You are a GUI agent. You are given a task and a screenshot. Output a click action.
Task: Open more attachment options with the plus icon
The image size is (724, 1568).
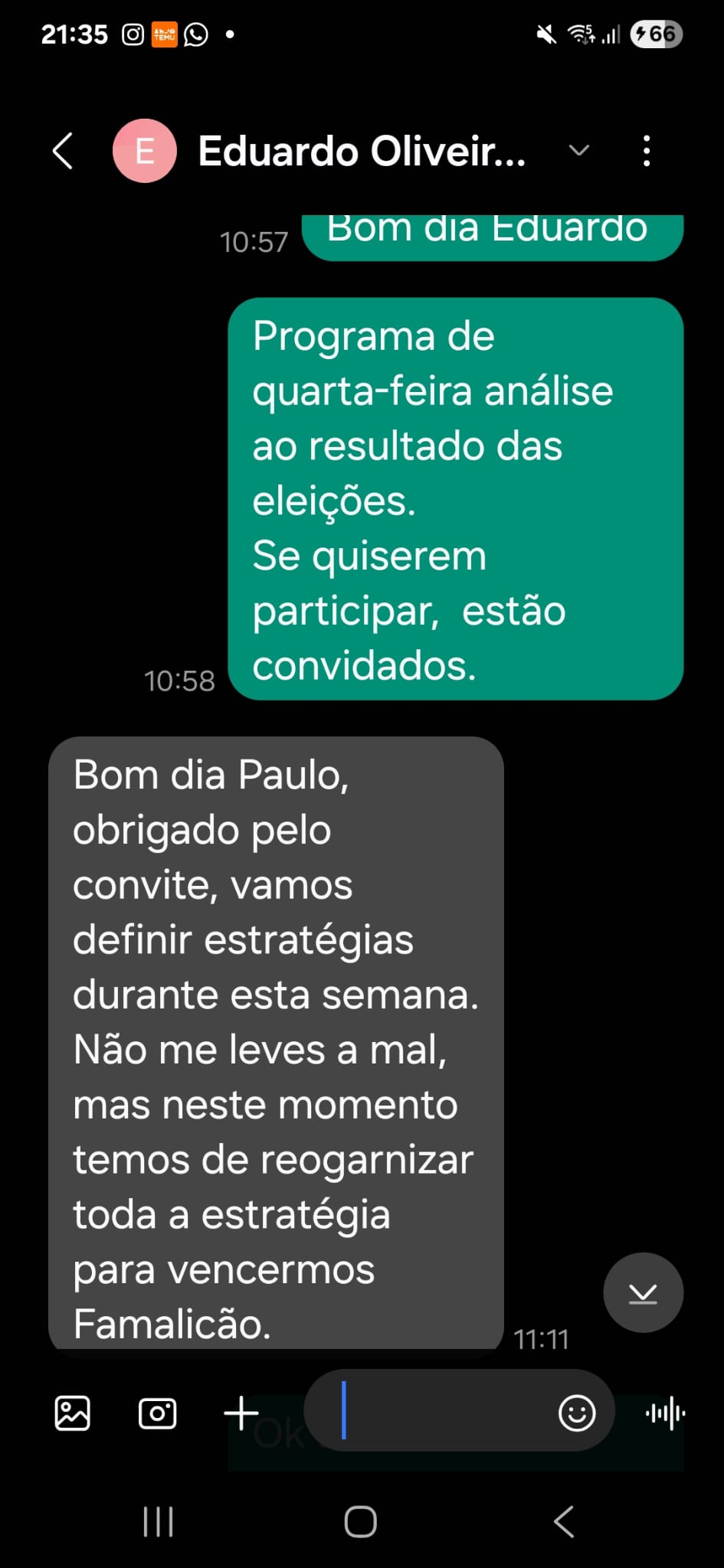(241, 1413)
